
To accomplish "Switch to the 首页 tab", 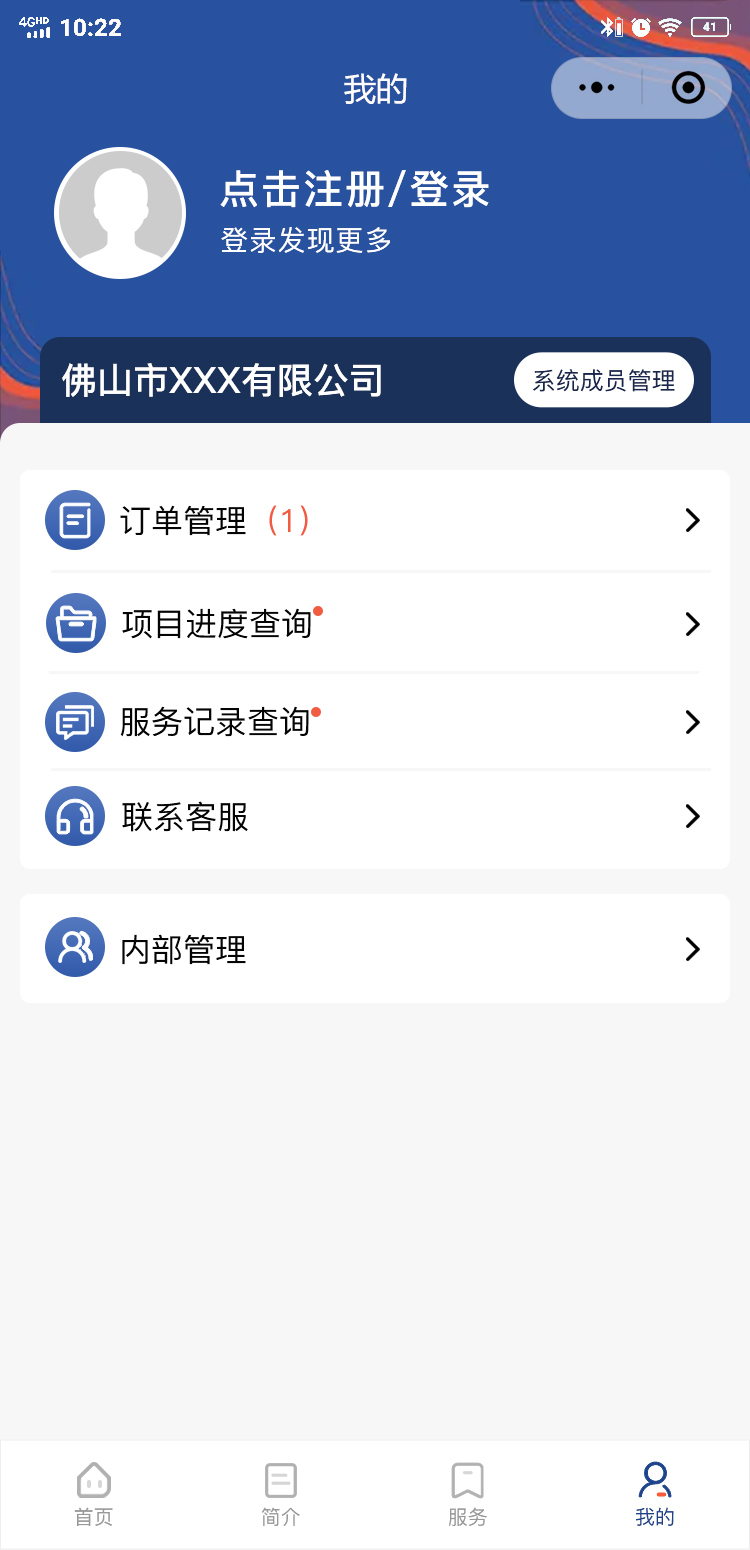I will 94,1494.
